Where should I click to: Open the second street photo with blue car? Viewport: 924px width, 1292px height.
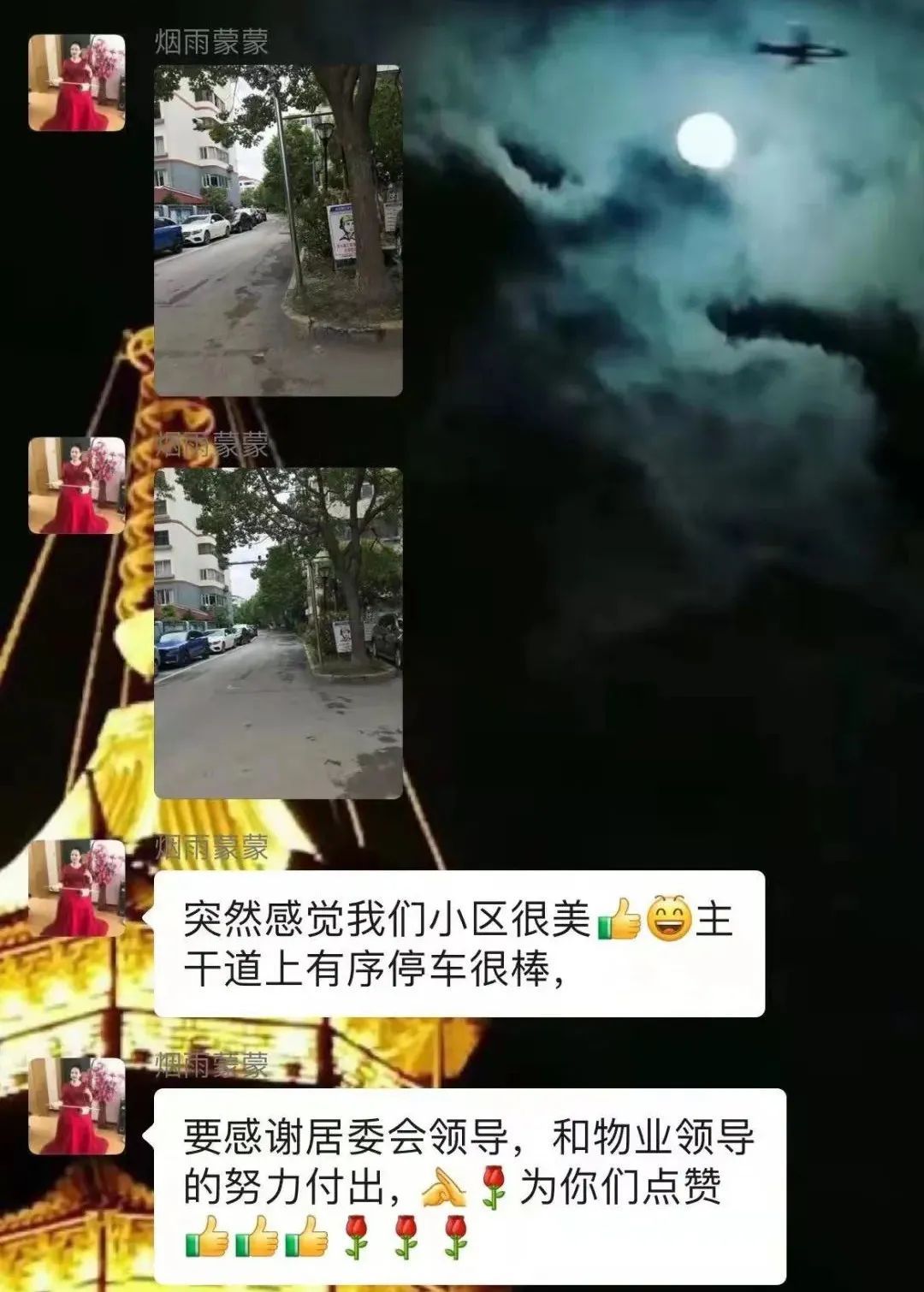pyautogui.click(x=278, y=633)
